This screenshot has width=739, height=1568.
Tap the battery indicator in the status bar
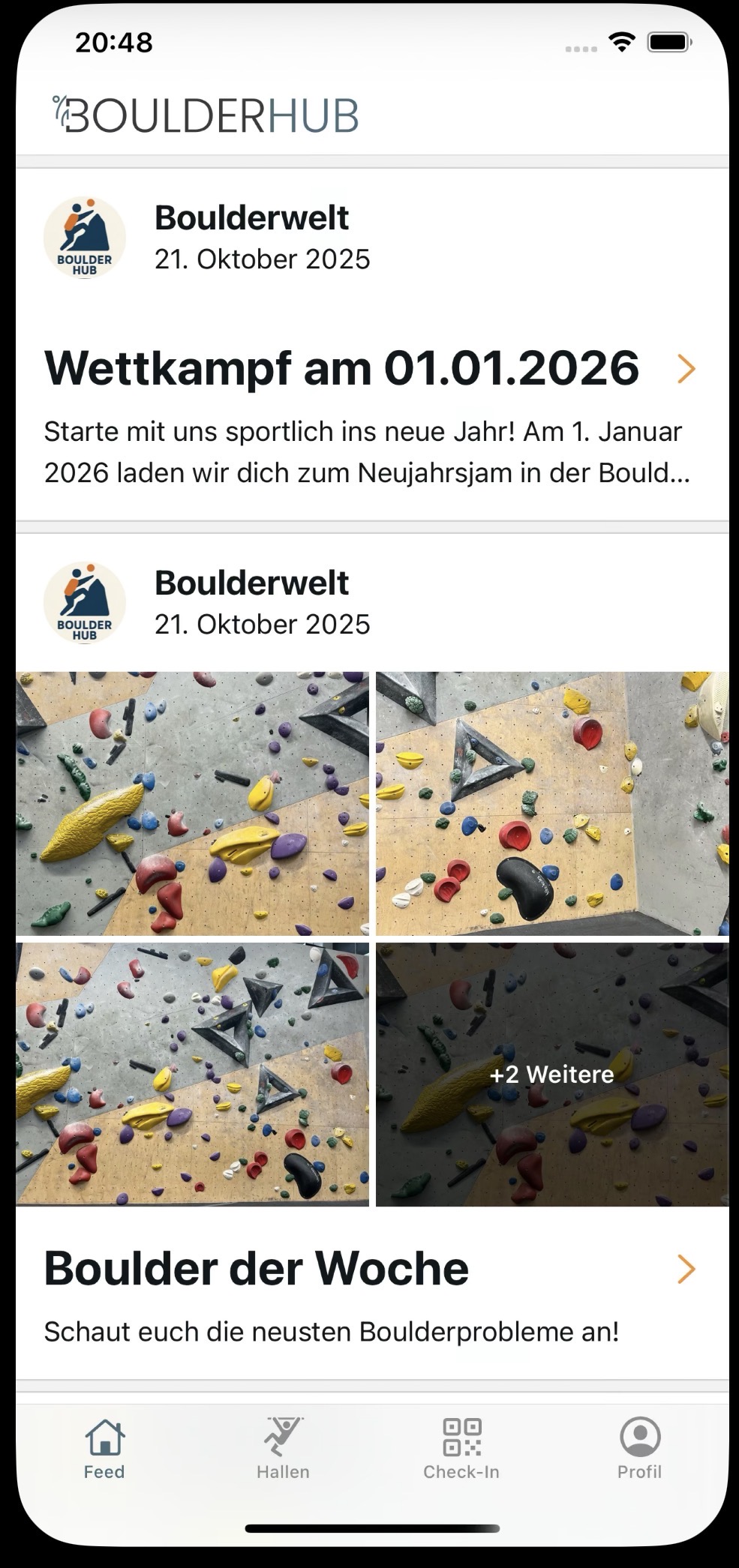(x=666, y=43)
